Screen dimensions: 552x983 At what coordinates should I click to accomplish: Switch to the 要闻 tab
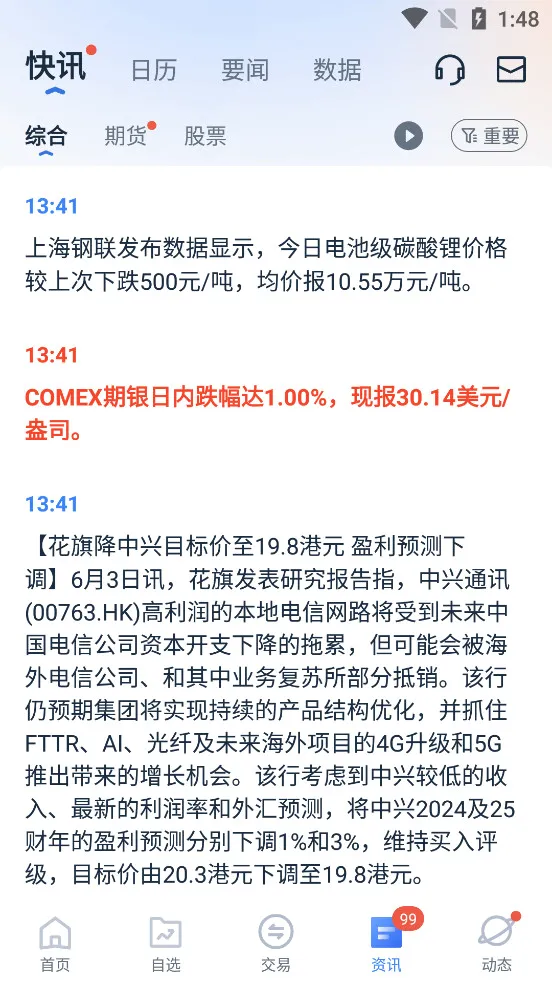coord(245,70)
